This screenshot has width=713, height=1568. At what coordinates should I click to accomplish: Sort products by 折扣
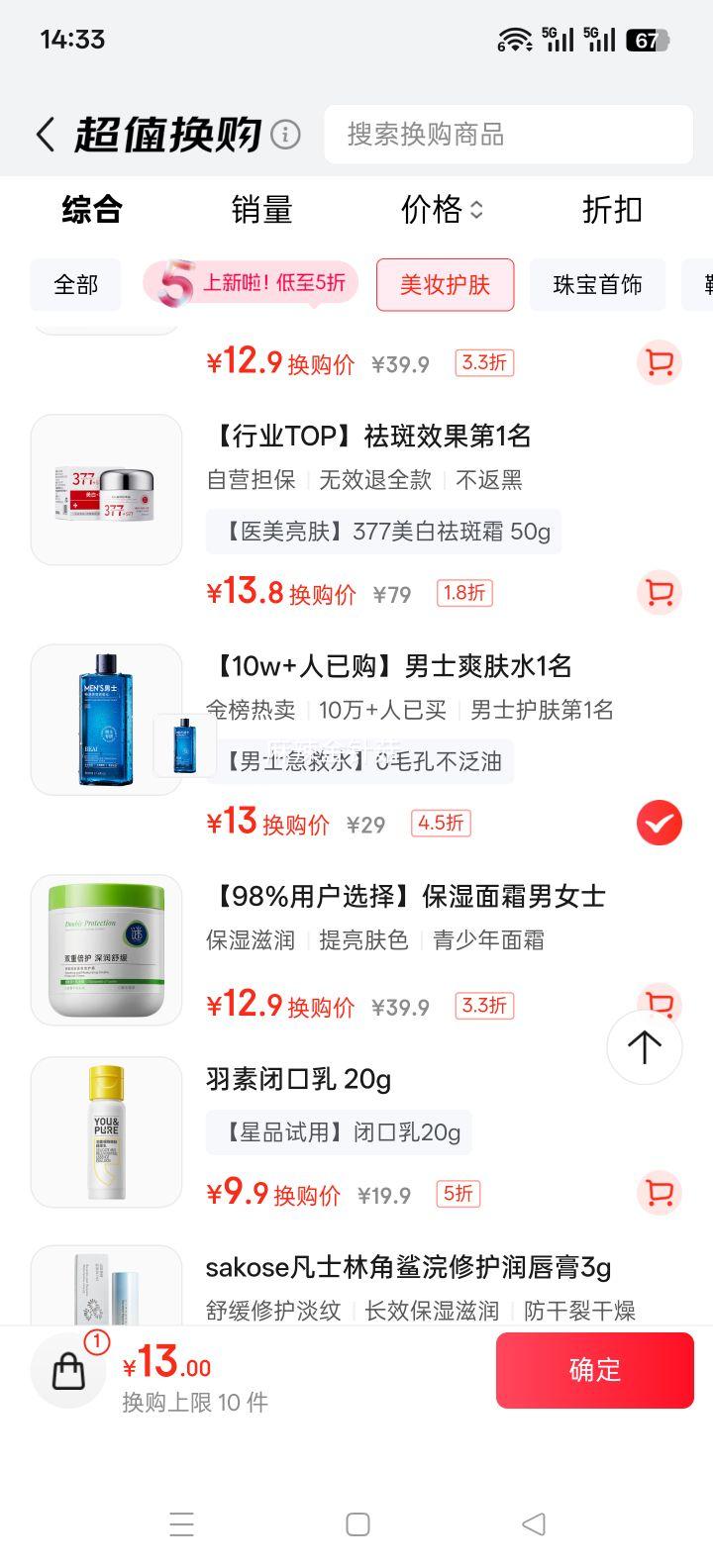click(612, 210)
